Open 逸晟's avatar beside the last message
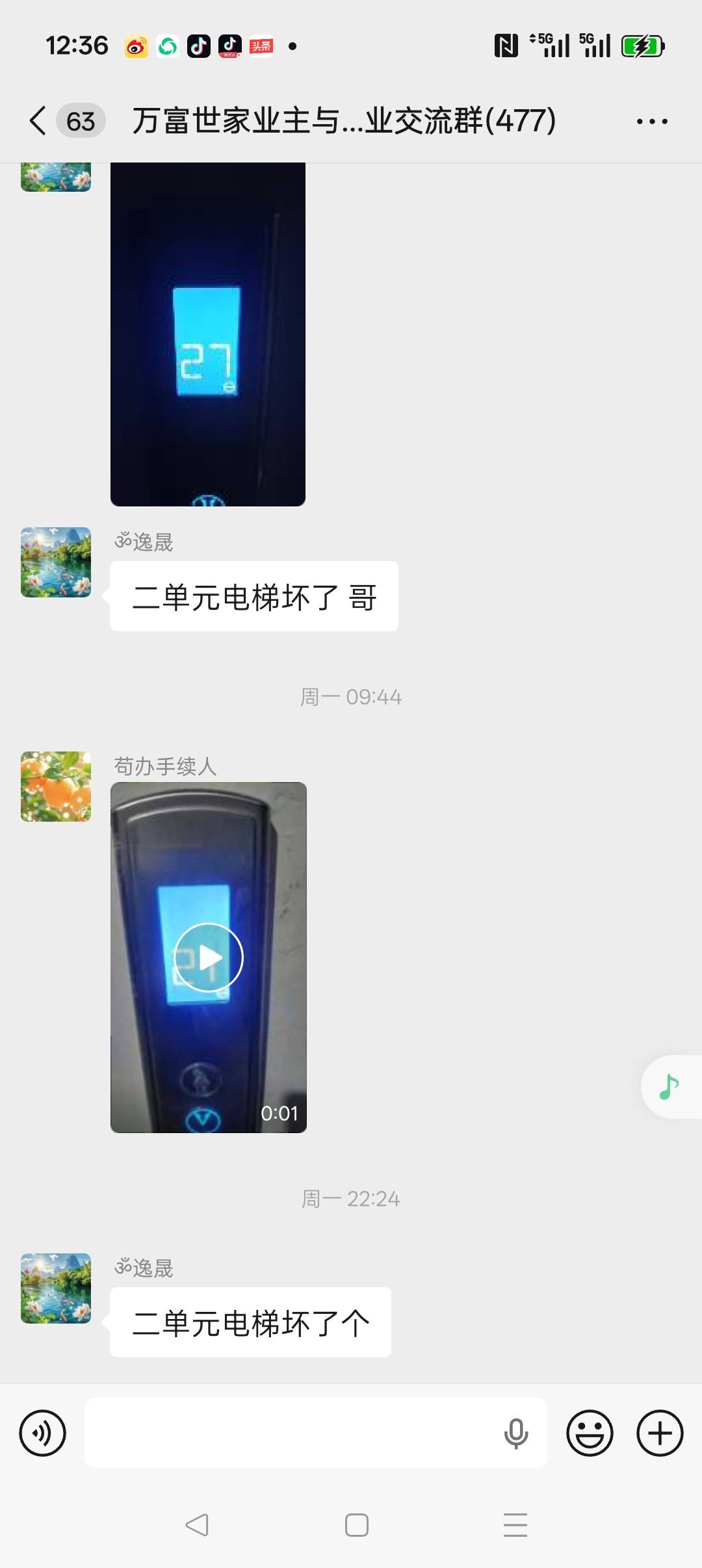Viewport: 702px width, 1568px height. coord(56,1288)
